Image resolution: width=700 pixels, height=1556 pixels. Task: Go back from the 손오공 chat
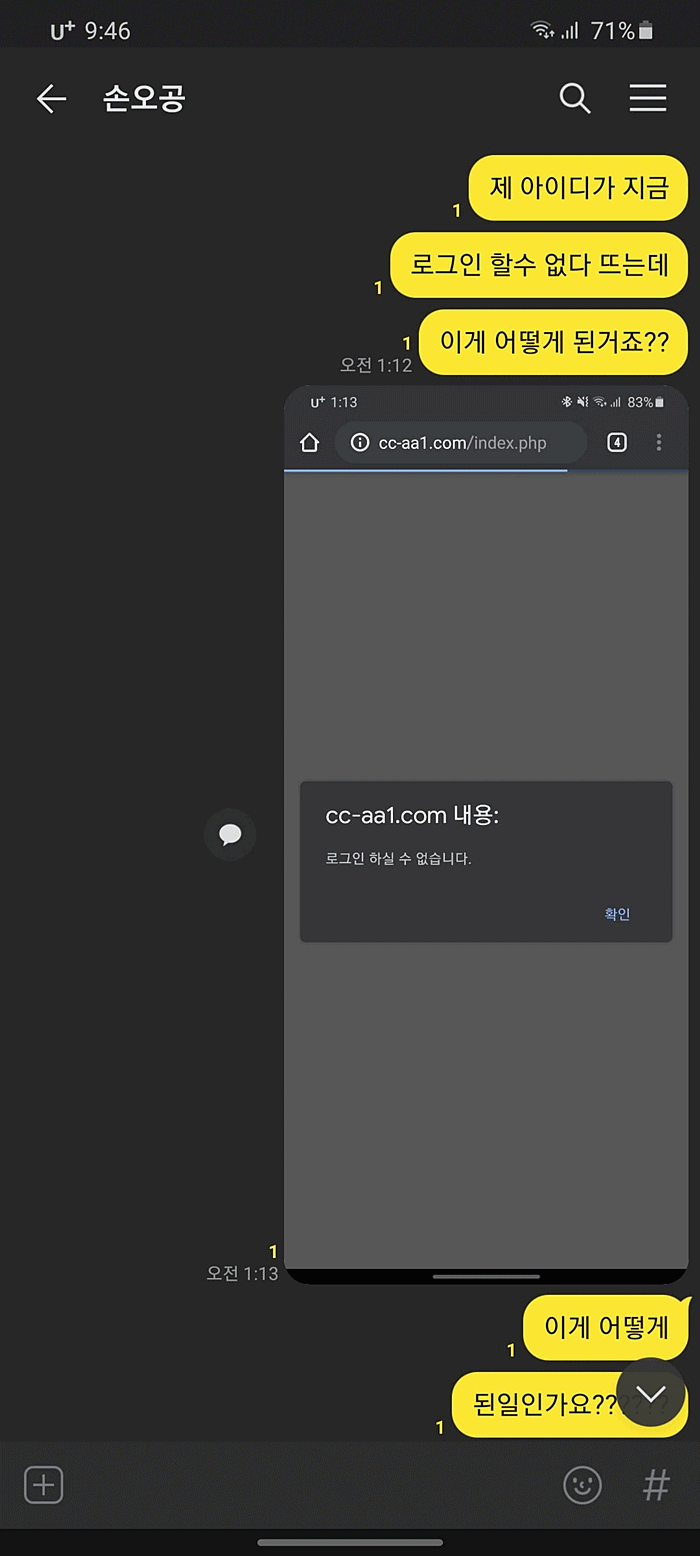[x=51, y=98]
